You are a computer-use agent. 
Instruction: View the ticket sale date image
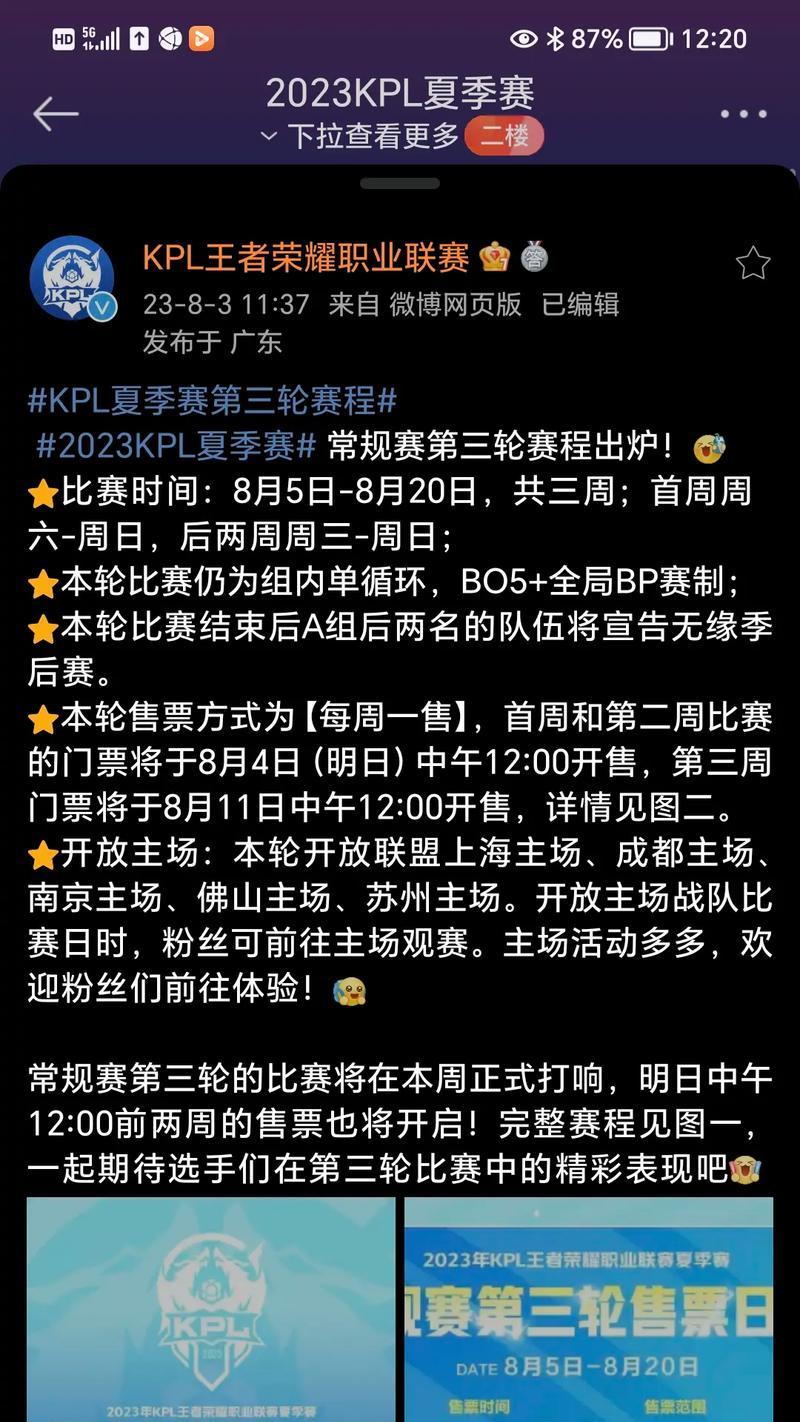(588, 1308)
